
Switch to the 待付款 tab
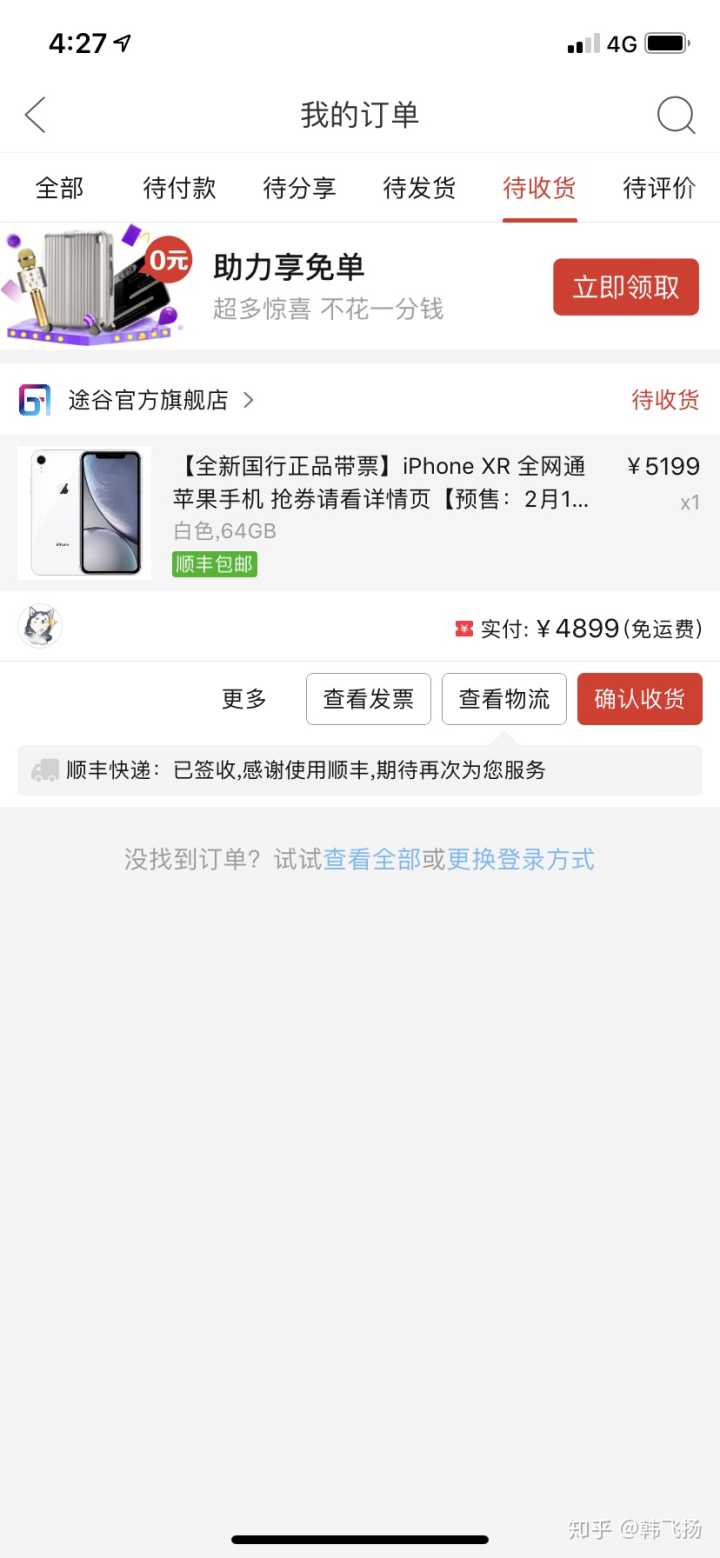pos(179,188)
